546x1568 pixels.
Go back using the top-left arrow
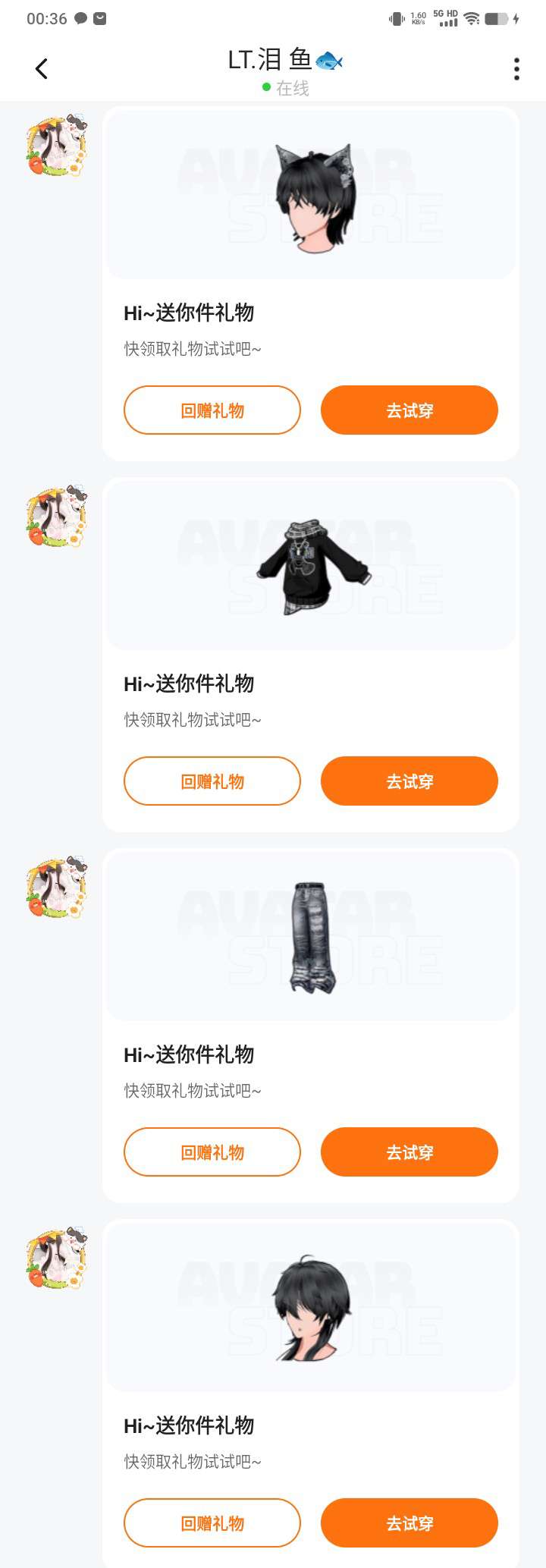42,69
